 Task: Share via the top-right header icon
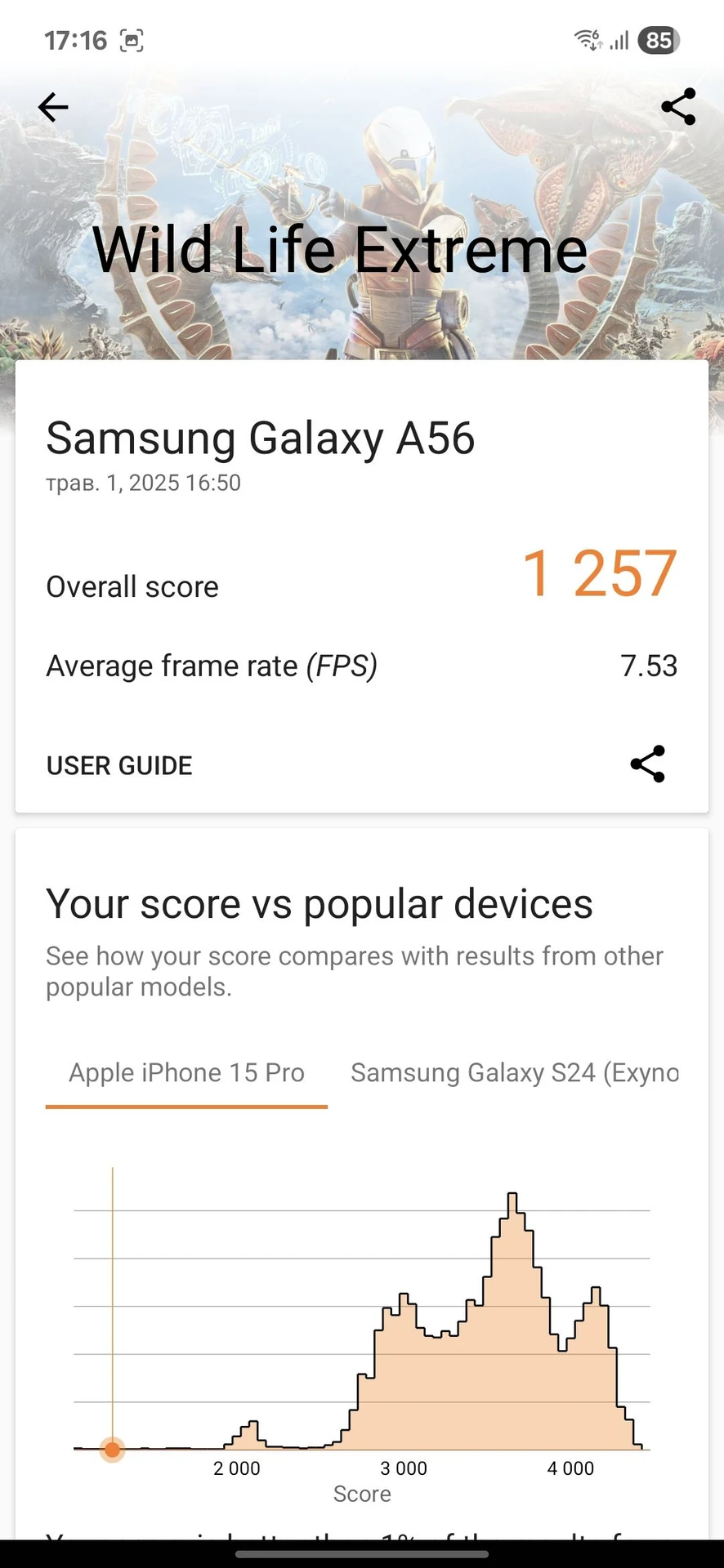tap(677, 107)
